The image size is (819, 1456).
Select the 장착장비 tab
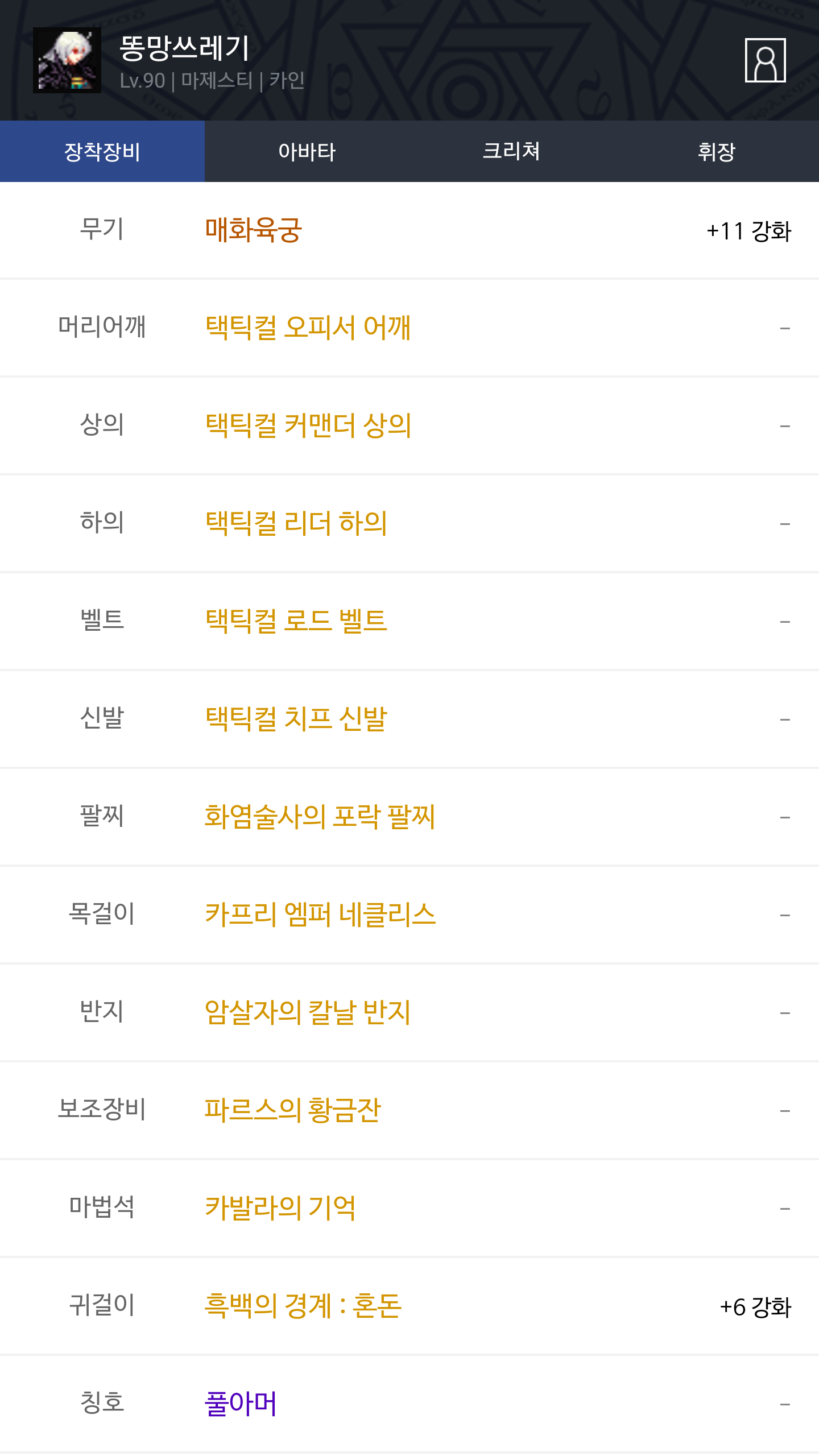pyautogui.click(x=102, y=151)
